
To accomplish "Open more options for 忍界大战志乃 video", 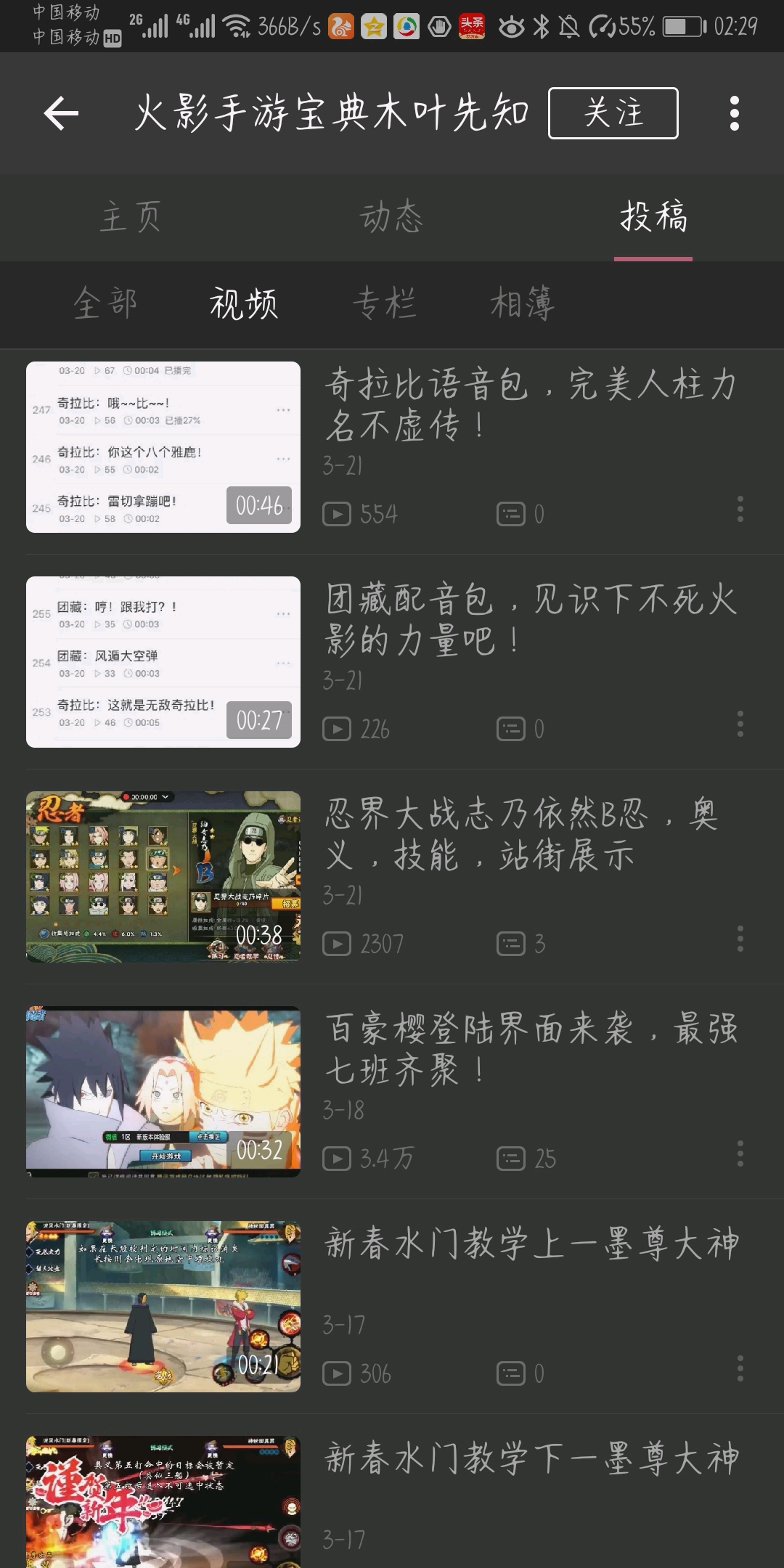I will [740, 939].
